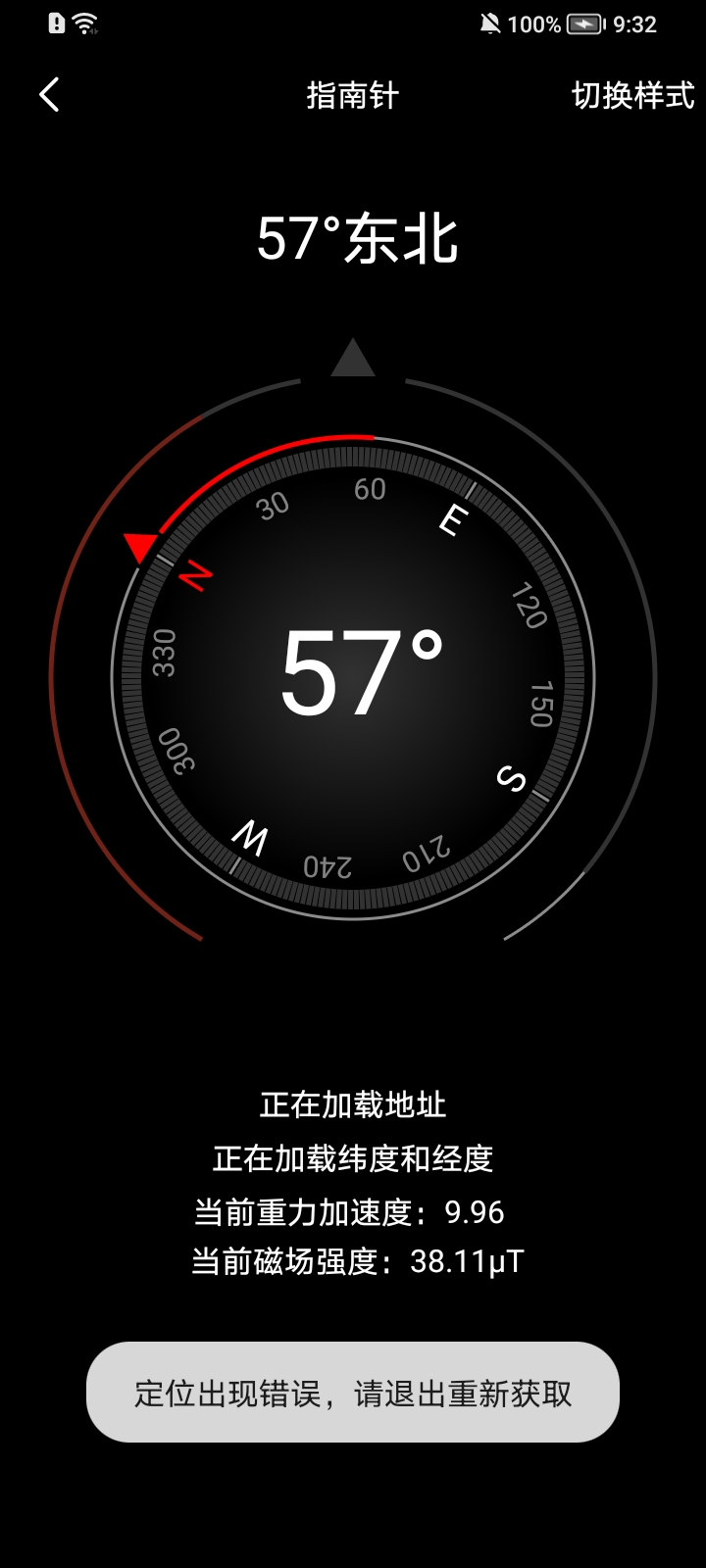The image size is (706, 1568).
Task: Go back using the top-left arrow
Action: (49, 95)
